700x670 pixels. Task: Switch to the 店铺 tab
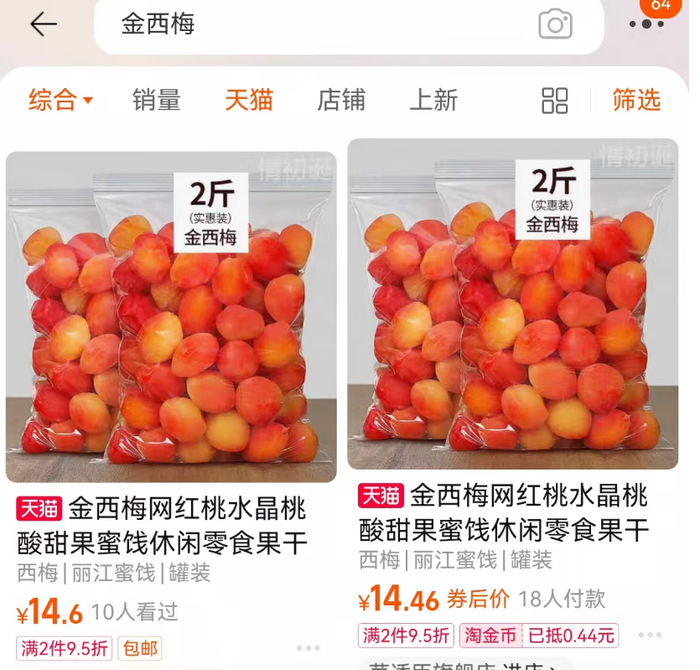[341, 100]
